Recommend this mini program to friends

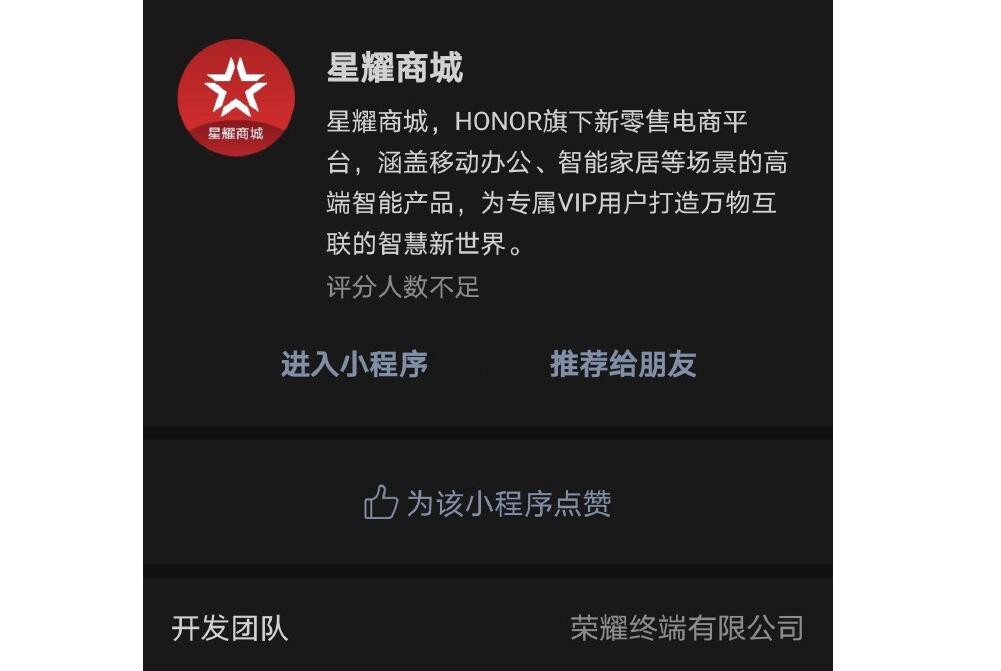coord(622,365)
